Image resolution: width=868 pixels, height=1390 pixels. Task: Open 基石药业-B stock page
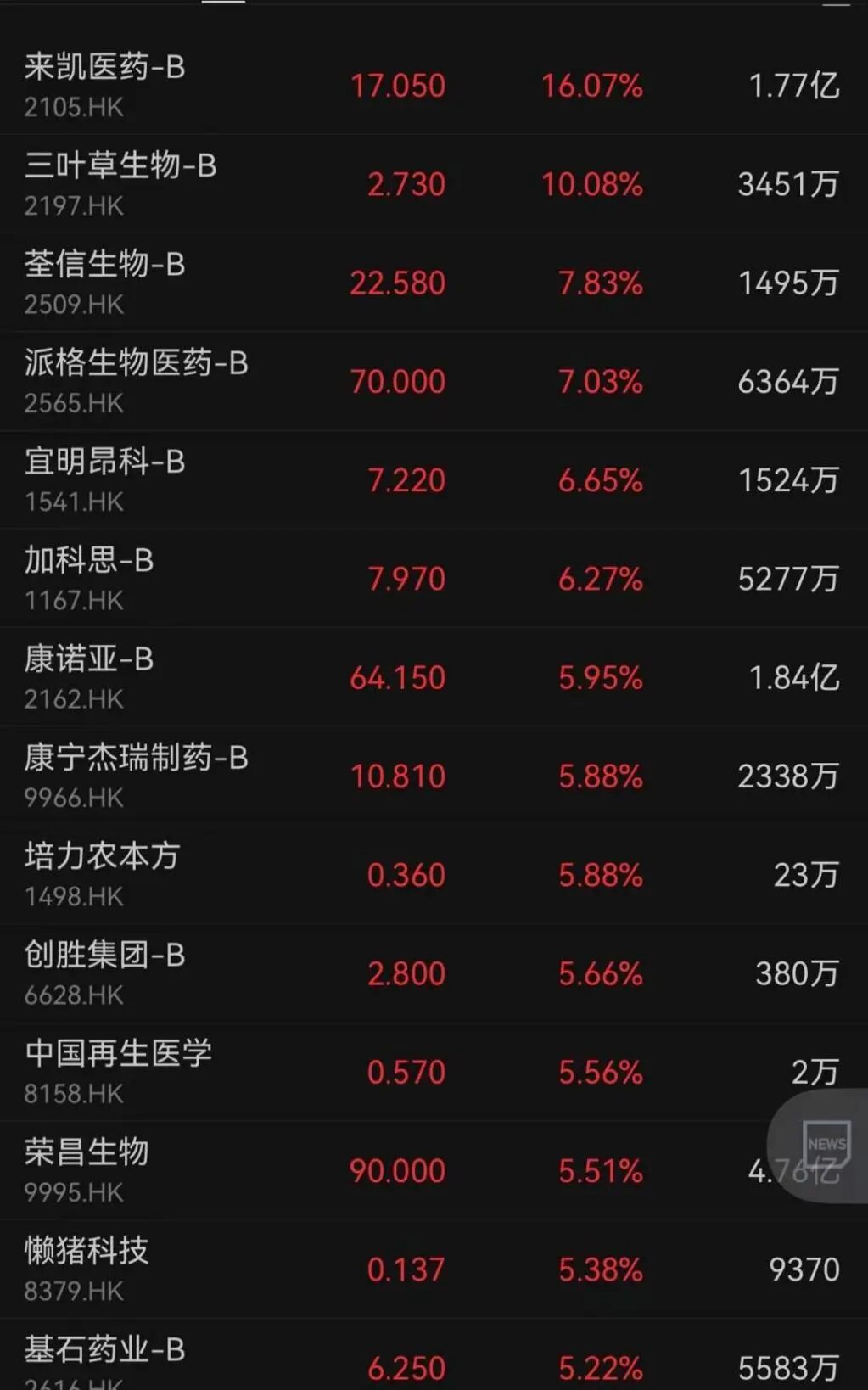coord(104,1358)
